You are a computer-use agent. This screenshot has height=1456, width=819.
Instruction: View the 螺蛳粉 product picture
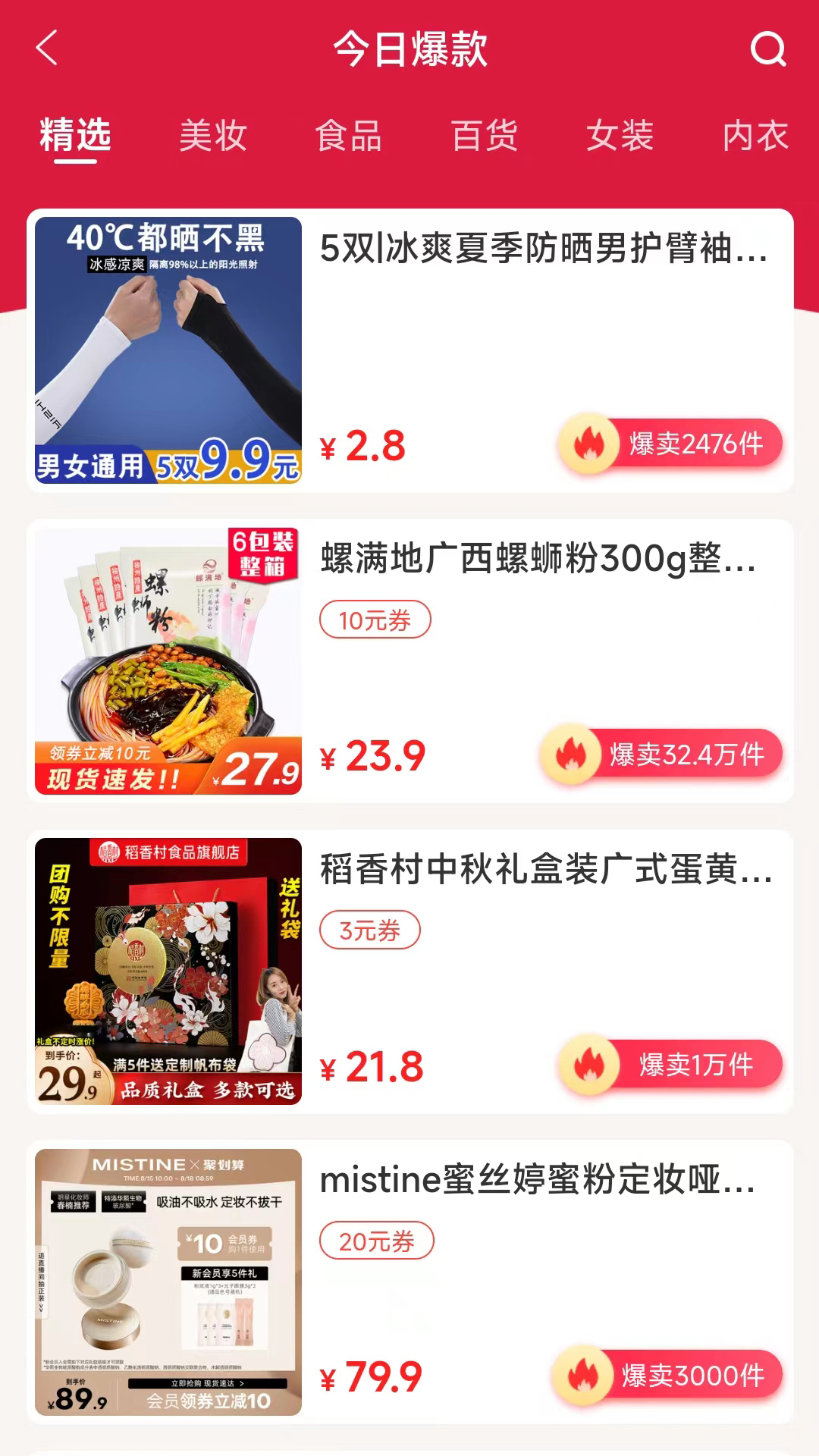pos(168,660)
